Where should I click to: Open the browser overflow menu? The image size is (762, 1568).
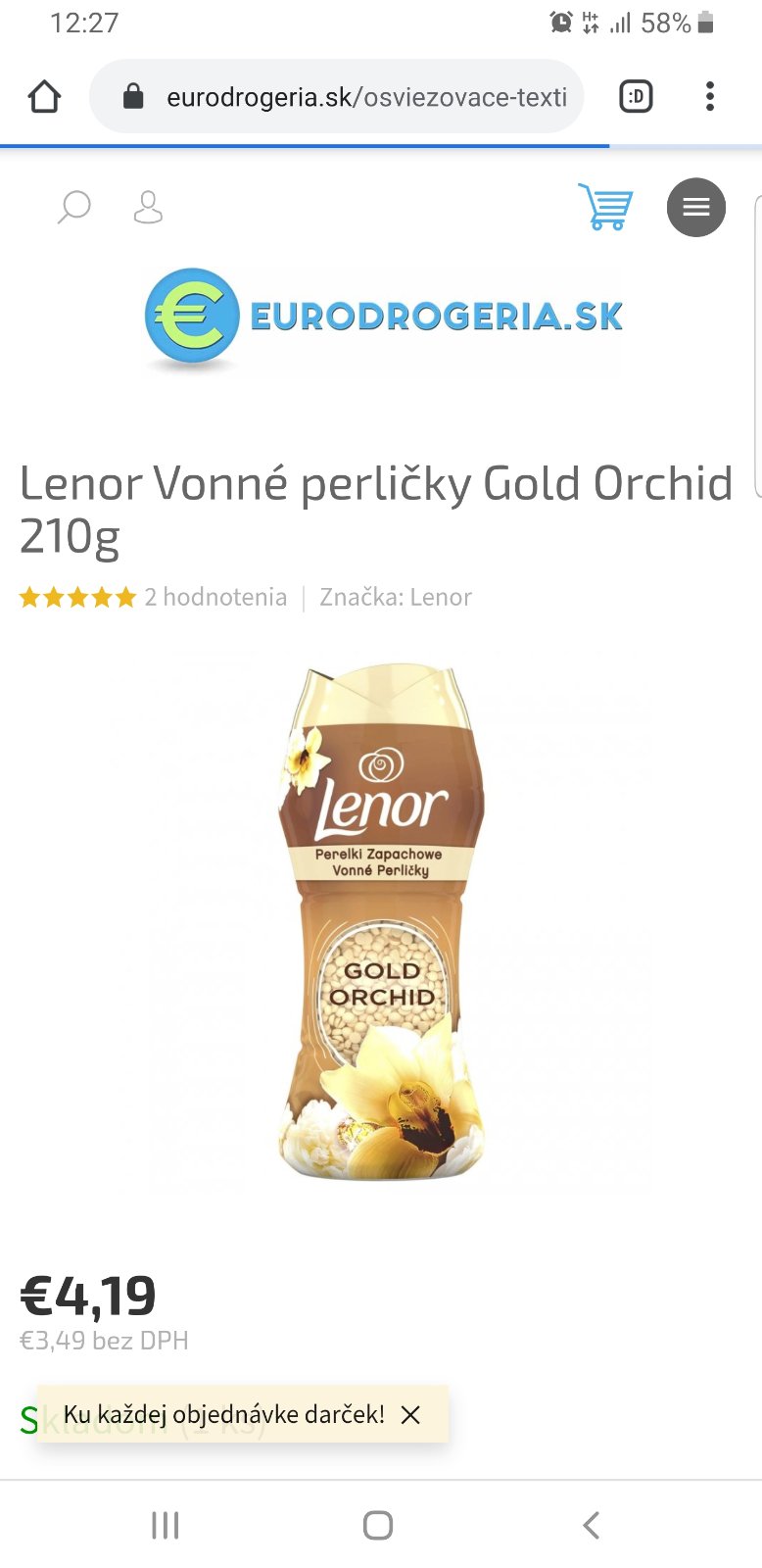tap(710, 97)
